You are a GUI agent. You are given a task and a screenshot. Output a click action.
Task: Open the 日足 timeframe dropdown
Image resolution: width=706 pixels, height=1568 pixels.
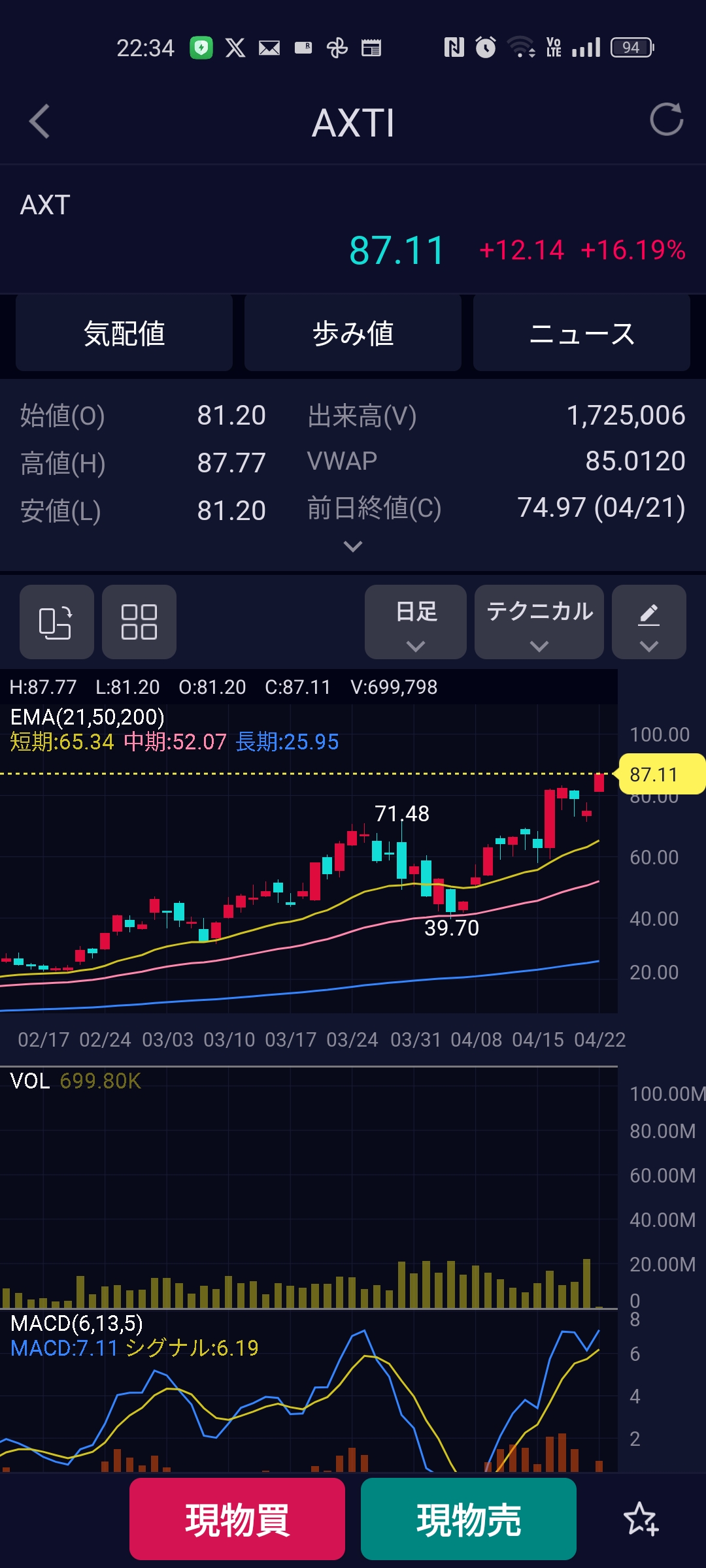point(416,622)
